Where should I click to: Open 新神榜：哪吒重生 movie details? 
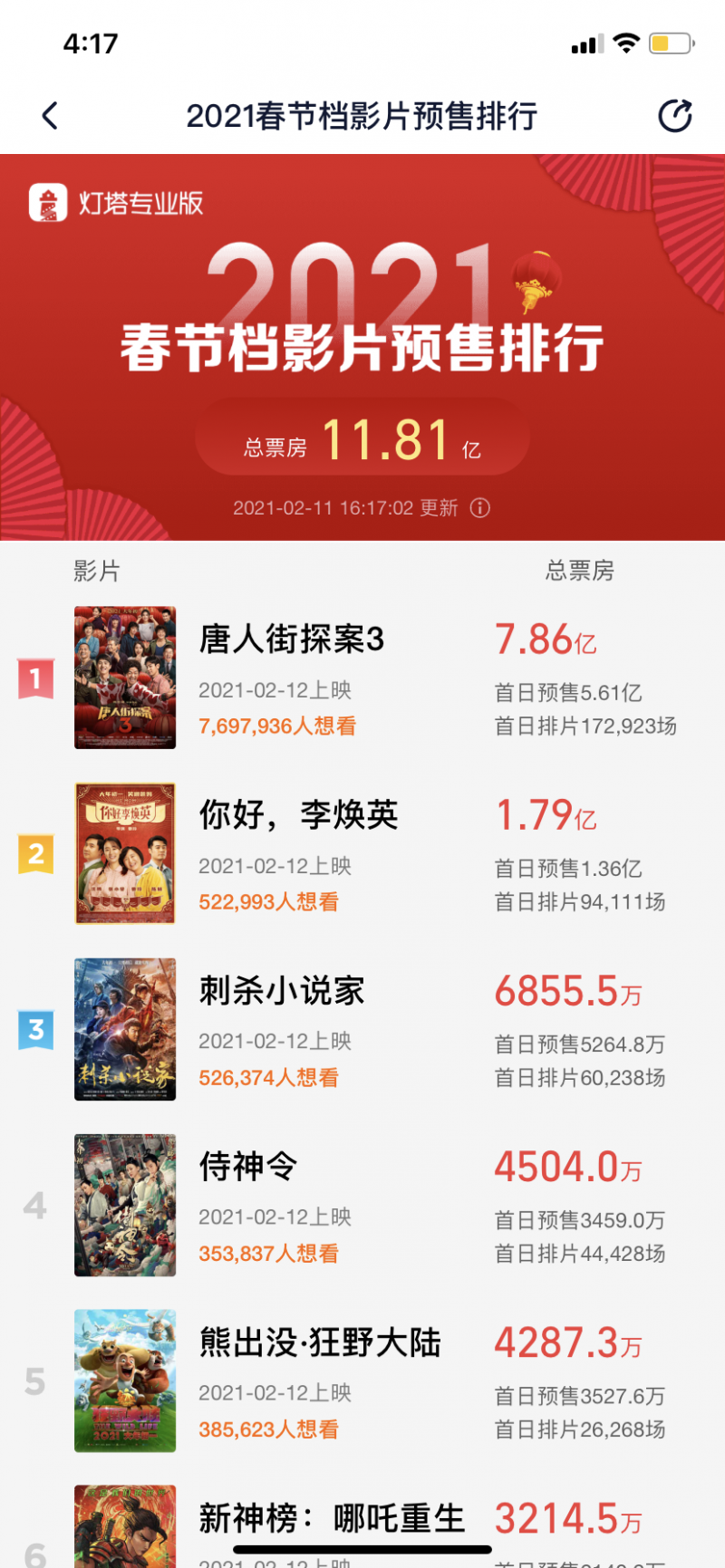click(x=332, y=1518)
